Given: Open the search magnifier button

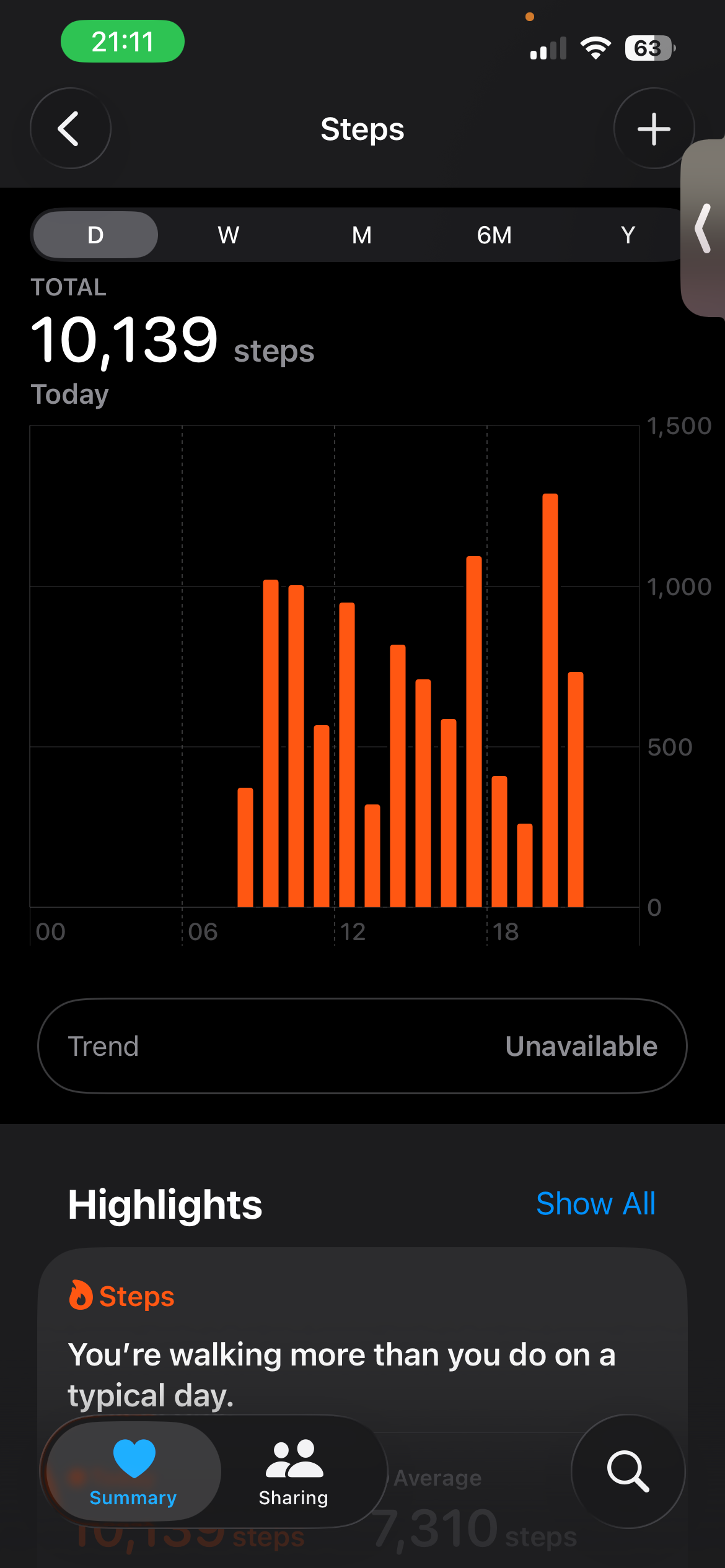Looking at the screenshot, I should tap(628, 1471).
